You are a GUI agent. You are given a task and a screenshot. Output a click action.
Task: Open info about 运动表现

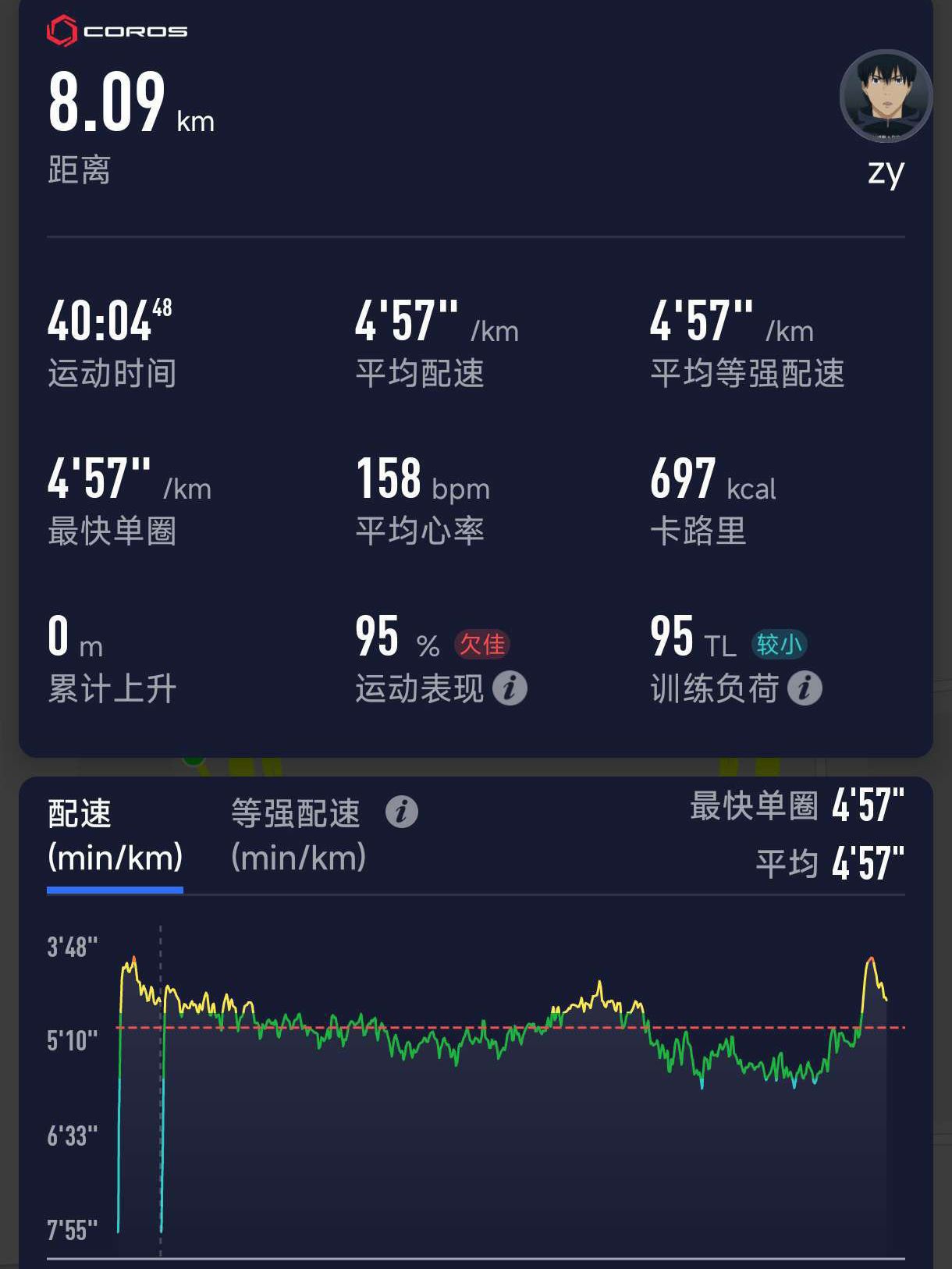[510, 688]
